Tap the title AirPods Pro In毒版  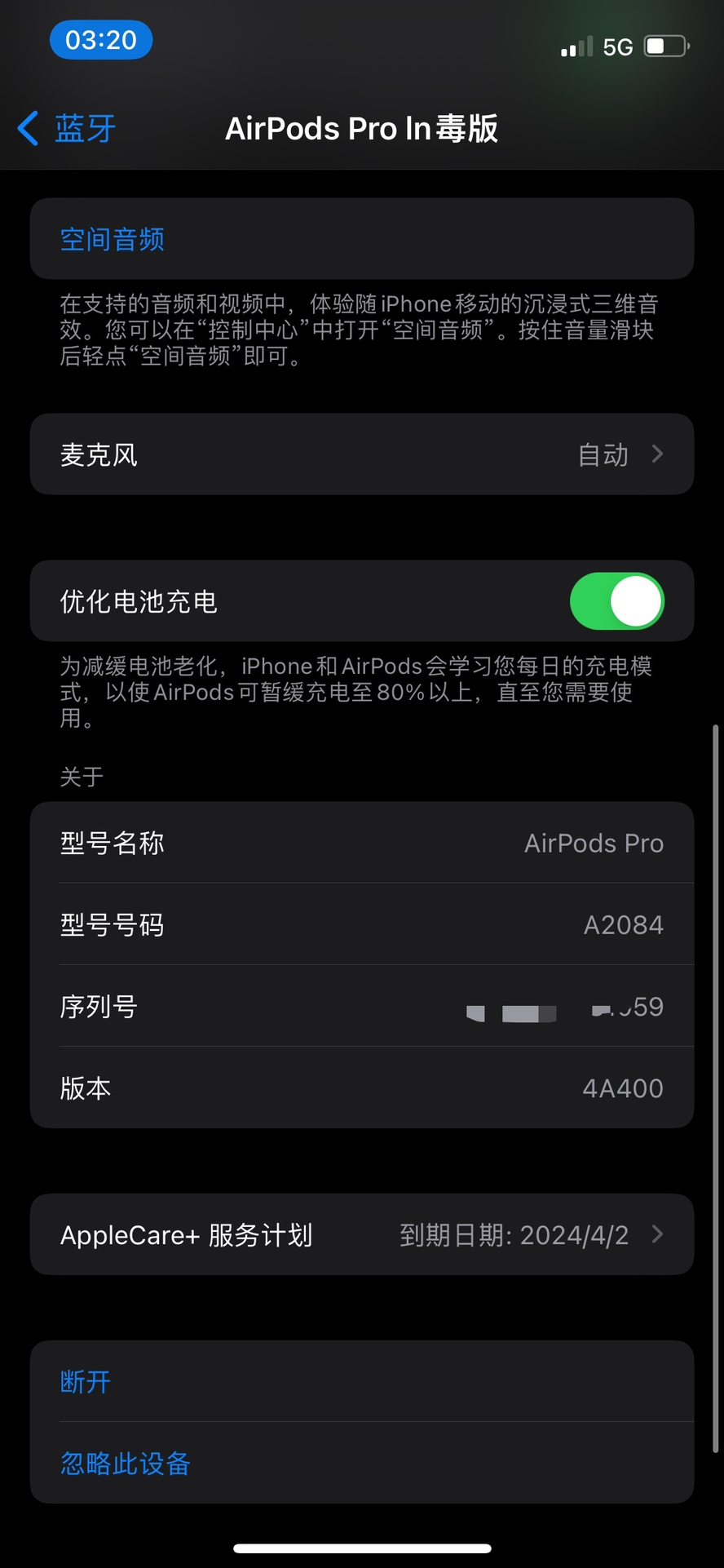click(361, 128)
